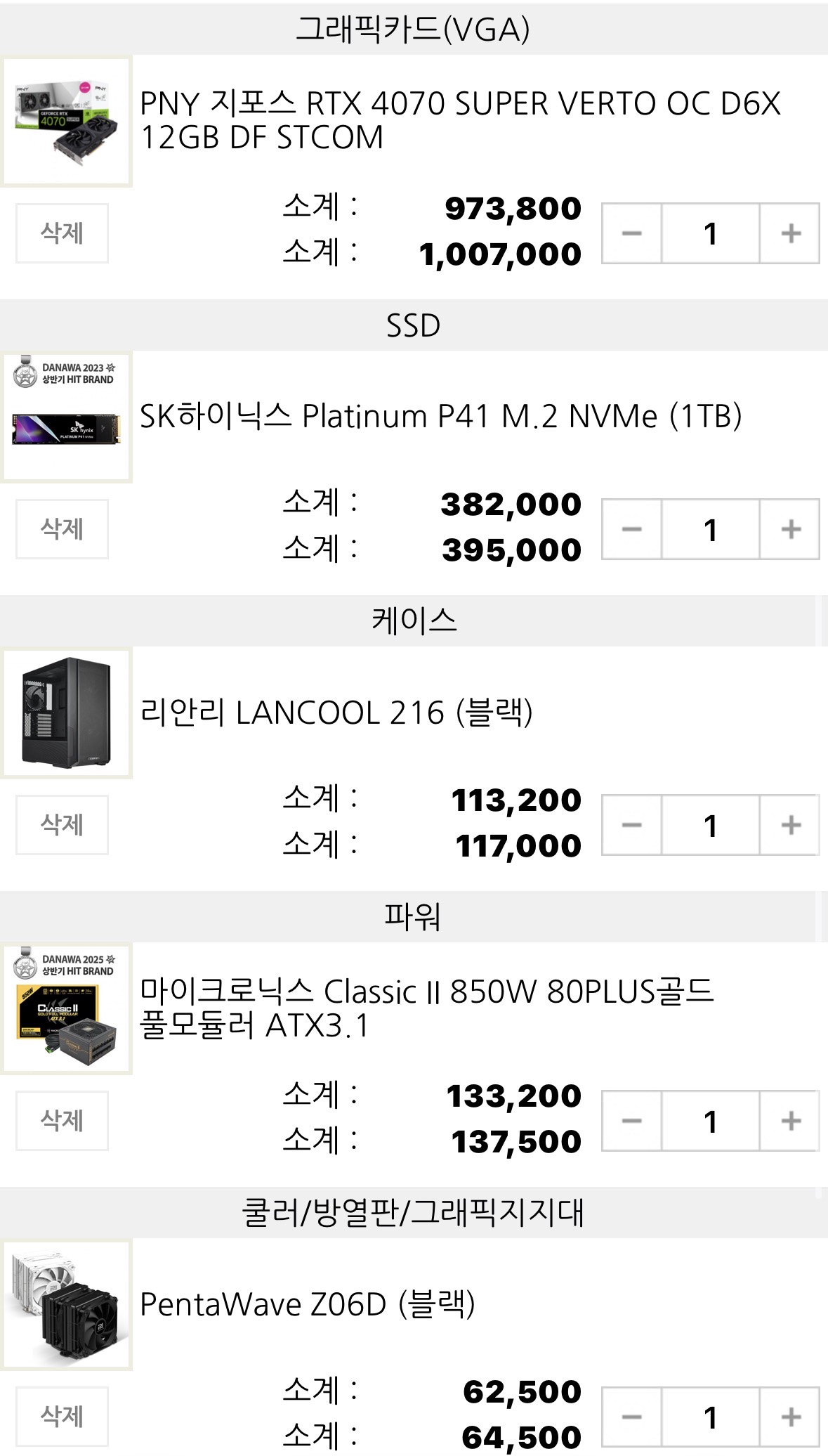Delete 마이크로닉스 Classic II 850W power supply
828x1456 pixels.
point(62,1121)
